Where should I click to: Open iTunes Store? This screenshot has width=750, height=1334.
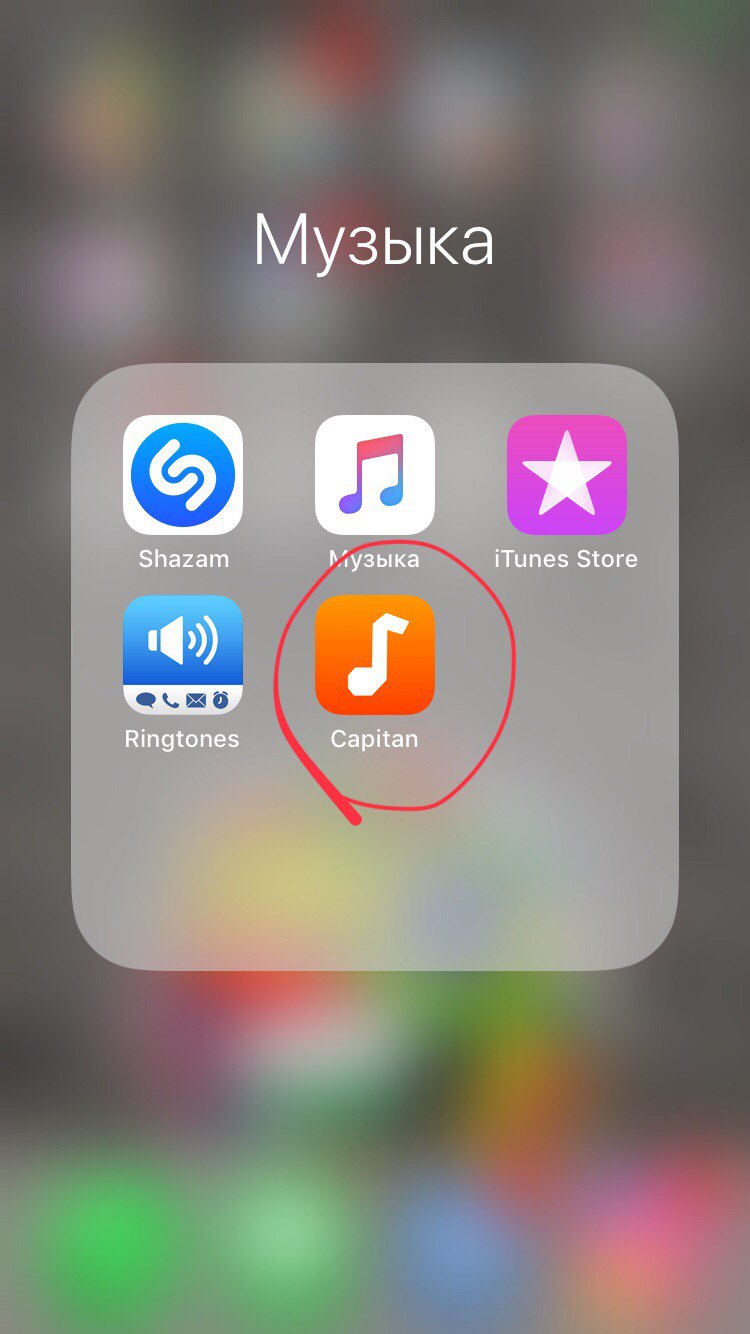[x=567, y=475]
